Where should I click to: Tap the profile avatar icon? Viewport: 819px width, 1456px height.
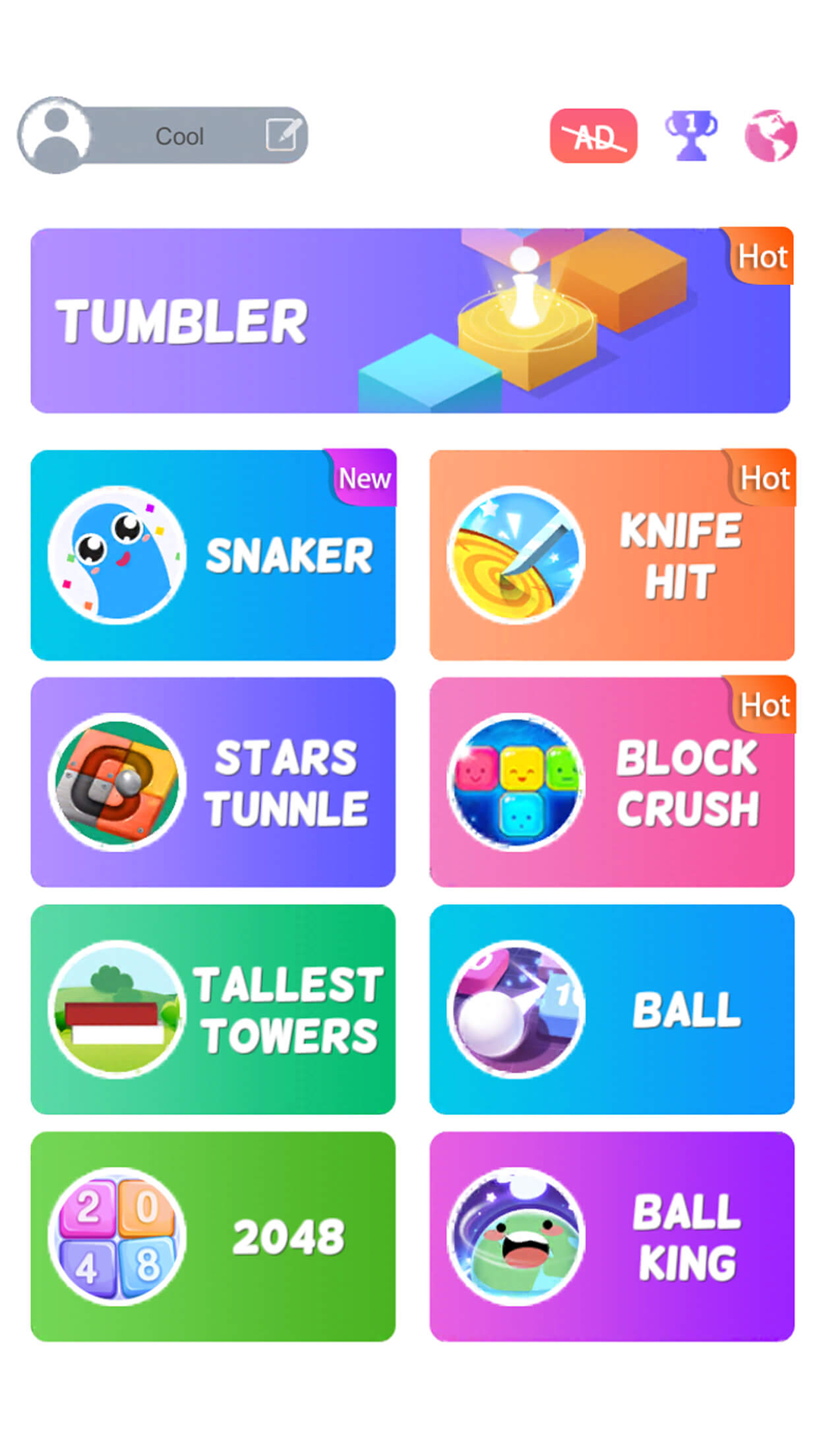(x=55, y=135)
